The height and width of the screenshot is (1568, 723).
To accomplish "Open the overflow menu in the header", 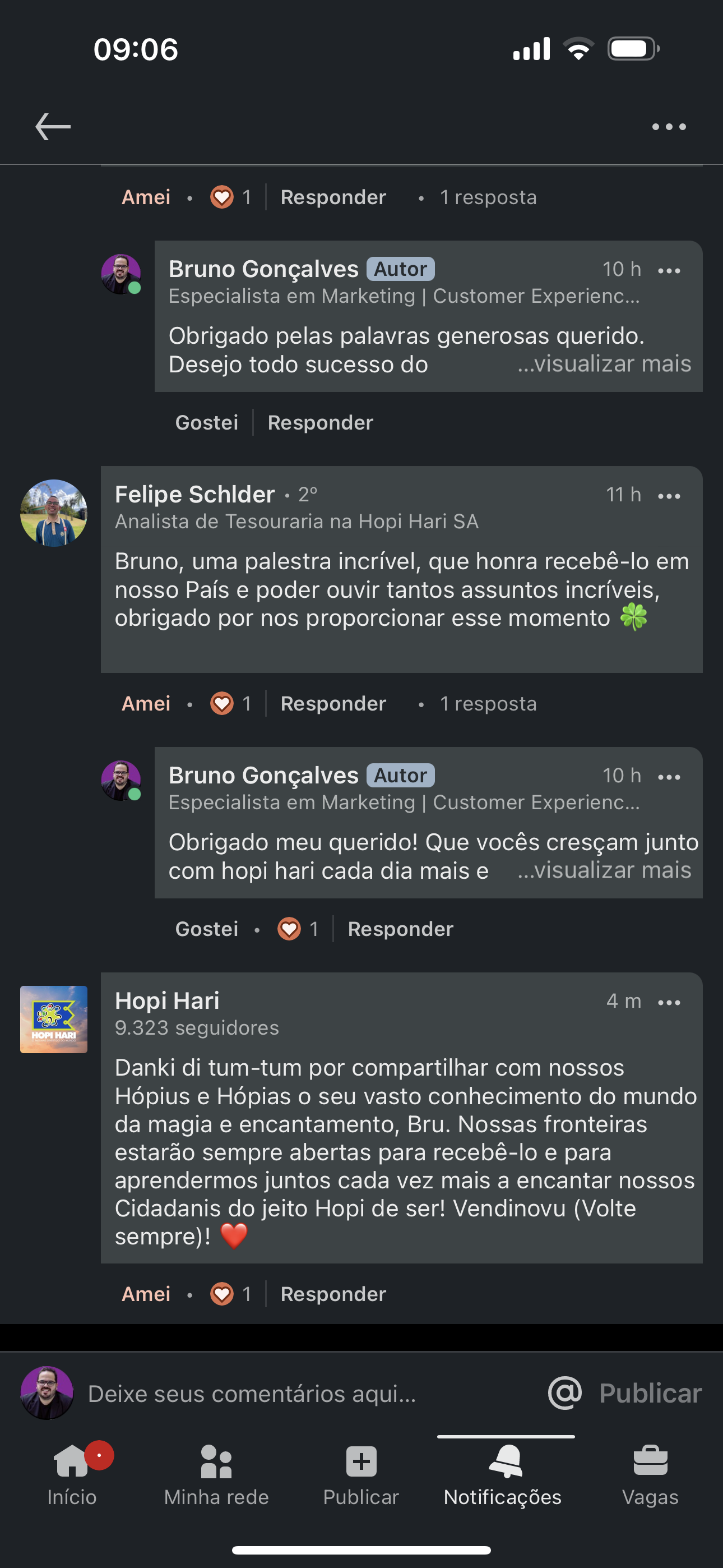I will [668, 127].
